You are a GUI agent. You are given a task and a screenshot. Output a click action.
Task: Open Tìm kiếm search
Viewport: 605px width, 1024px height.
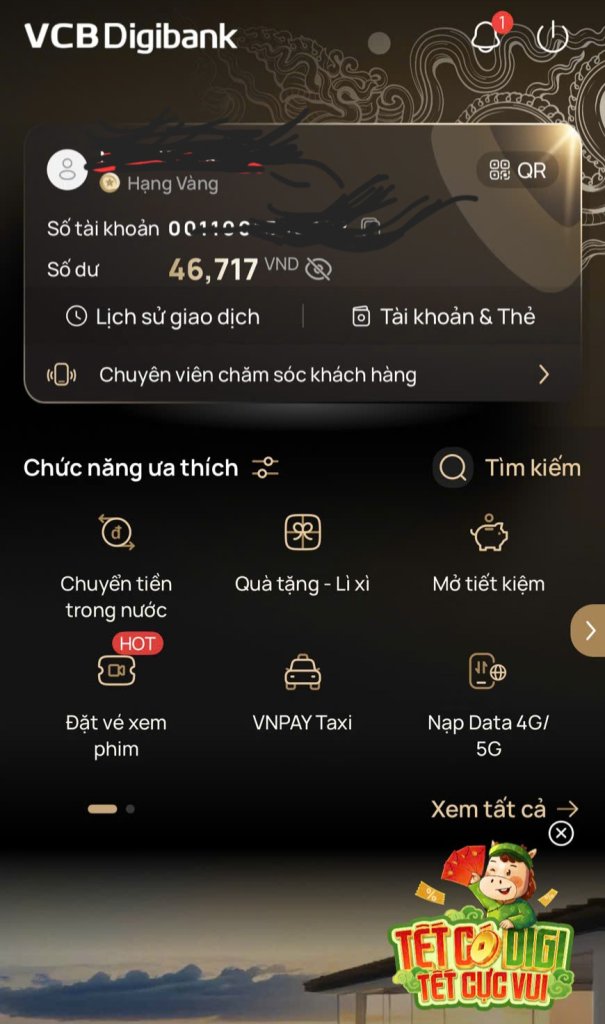[x=507, y=468]
